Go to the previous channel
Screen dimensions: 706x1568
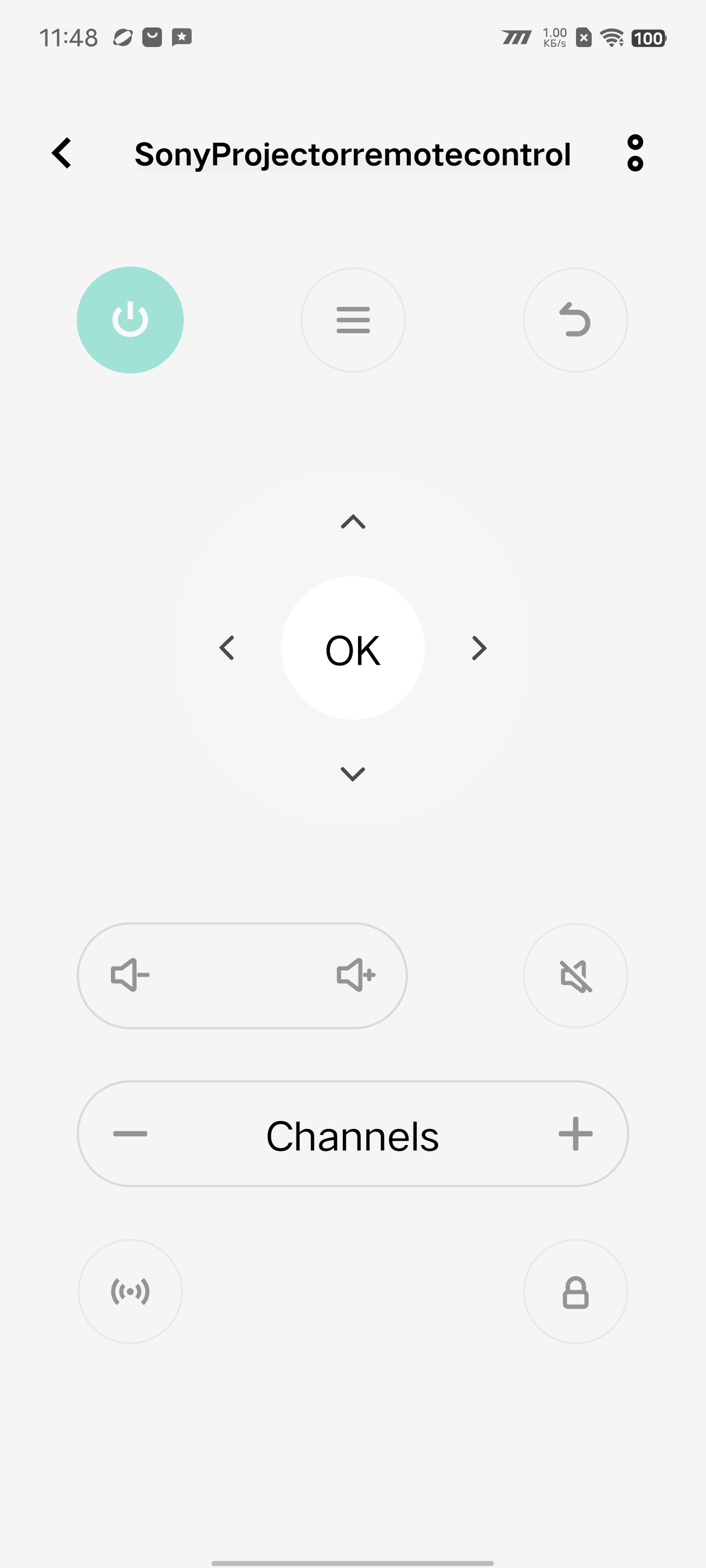[131, 1133]
